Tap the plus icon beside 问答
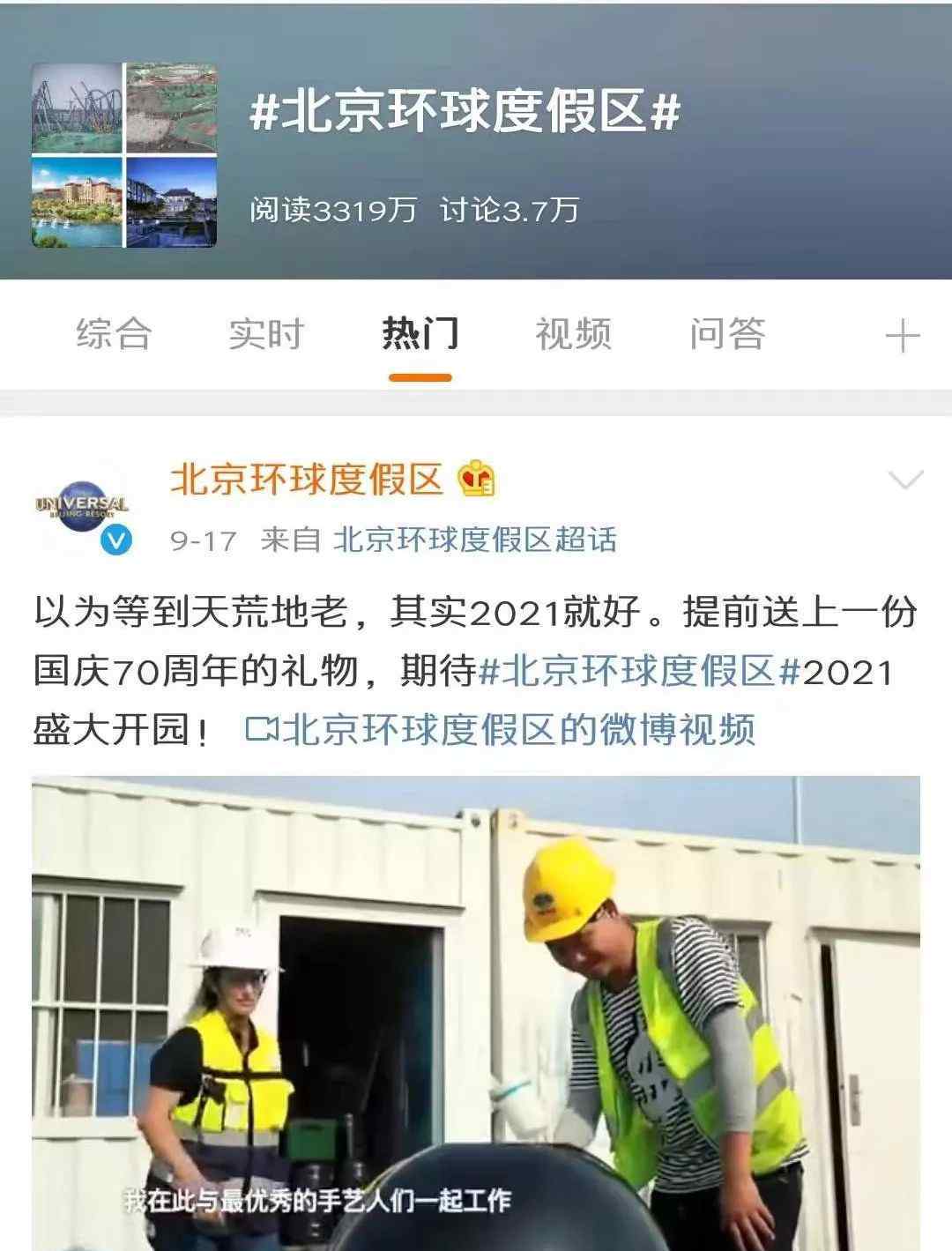The height and width of the screenshot is (1251, 952). pyautogui.click(x=902, y=337)
